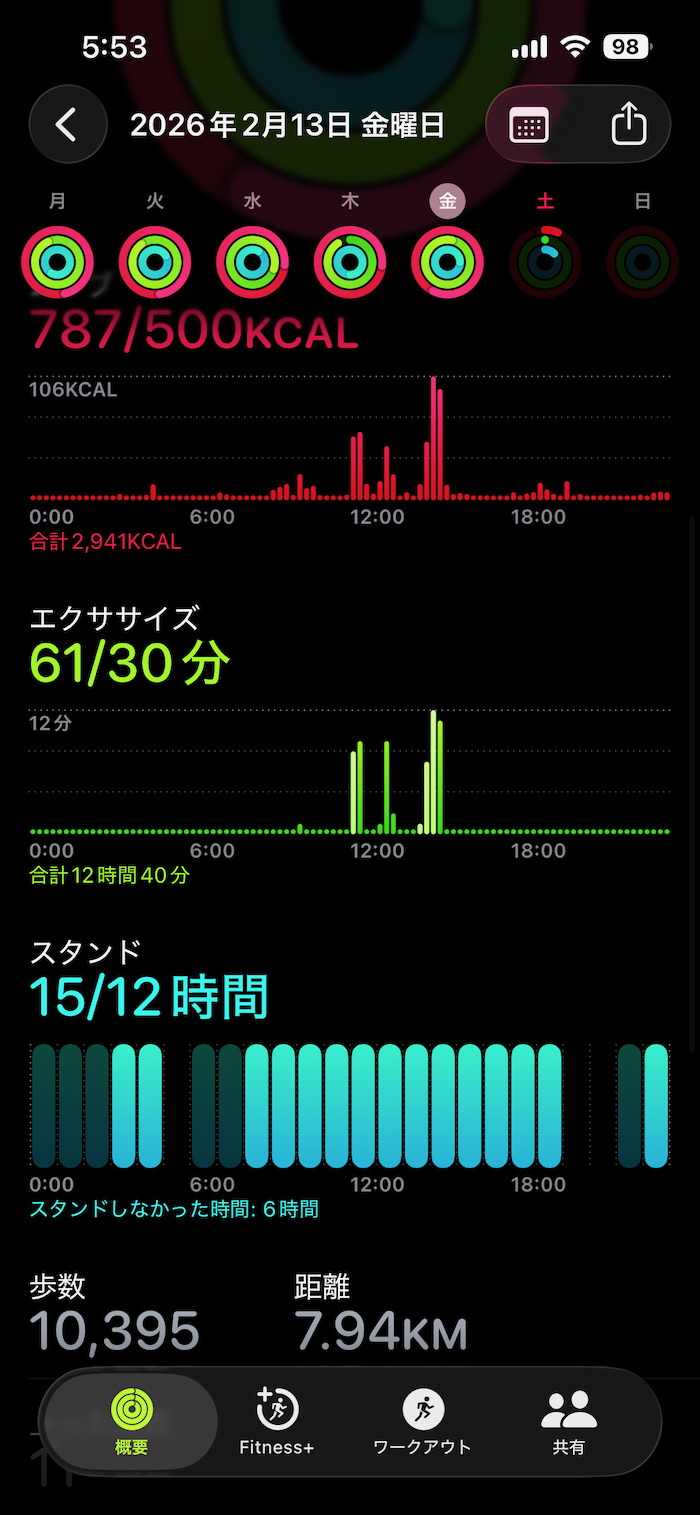Switch to the 概要 tab
This screenshot has width=700, height=1515.
[x=131, y=1420]
